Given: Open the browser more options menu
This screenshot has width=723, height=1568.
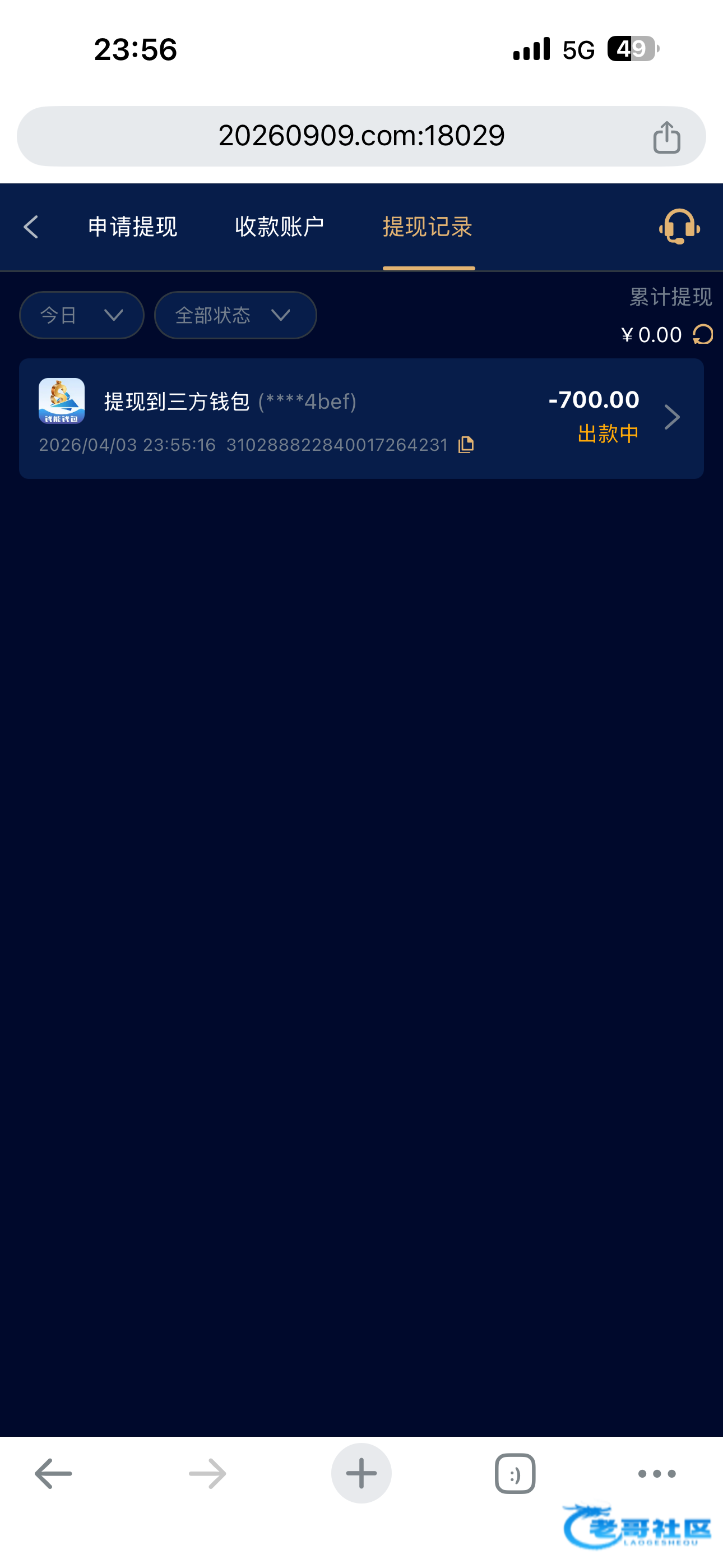Looking at the screenshot, I should [657, 1474].
